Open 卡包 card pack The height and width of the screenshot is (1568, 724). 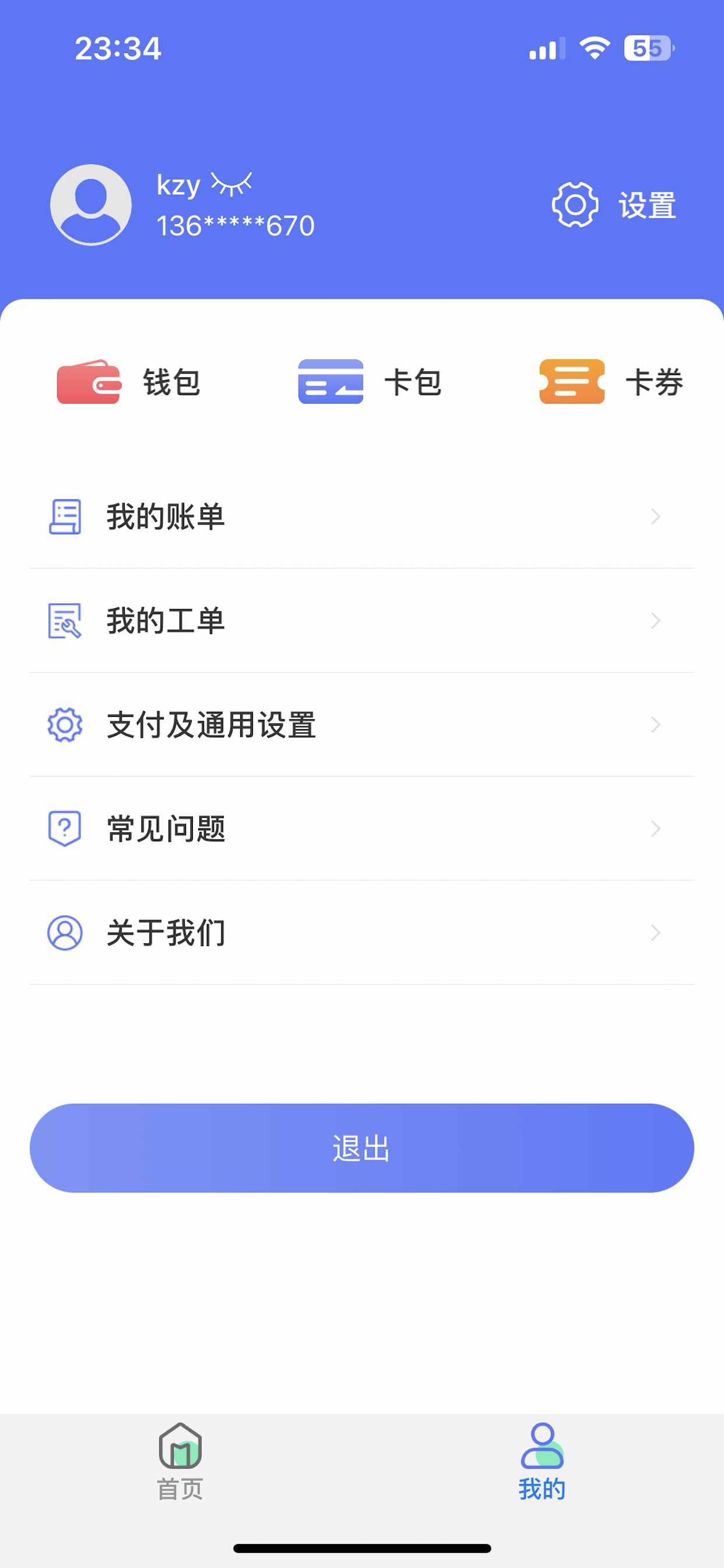coord(370,381)
